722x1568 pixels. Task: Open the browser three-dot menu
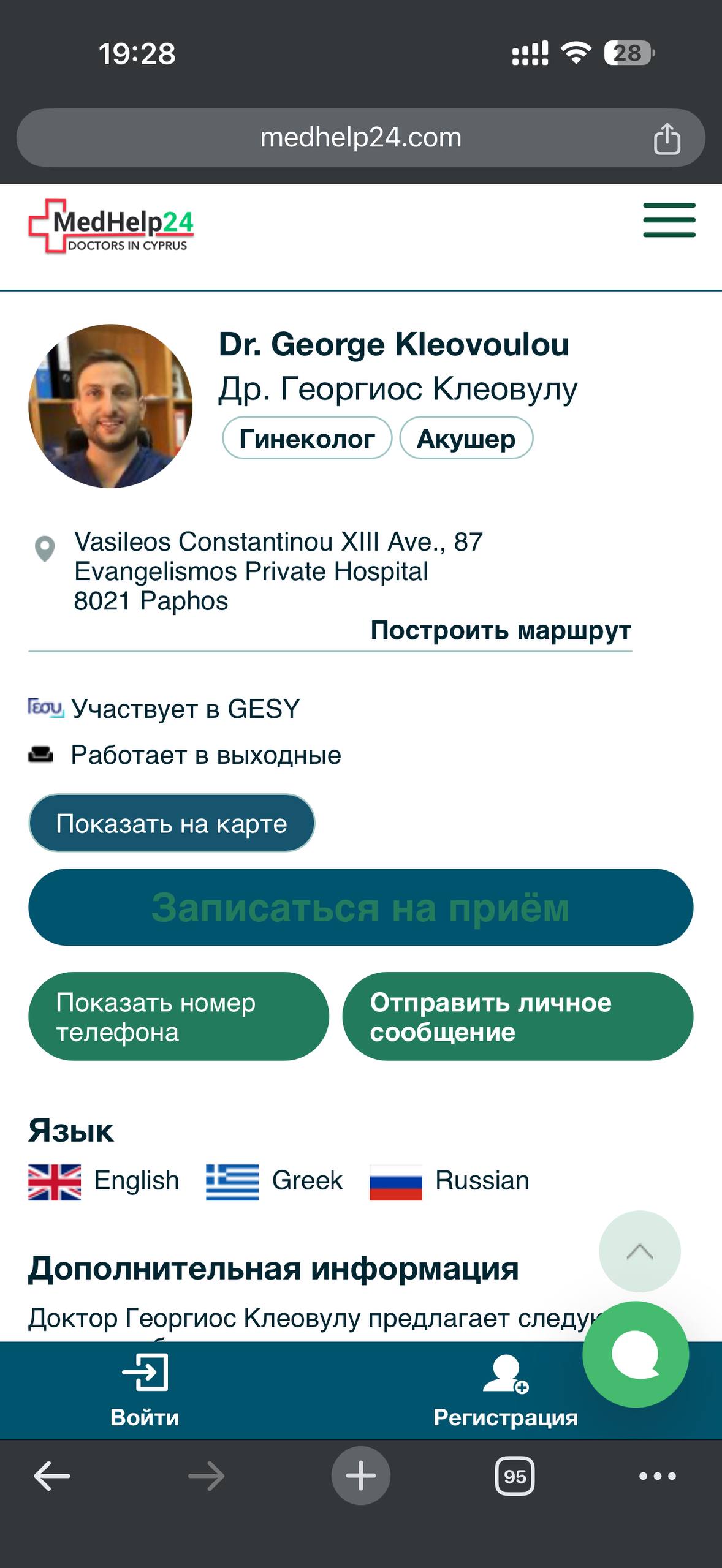point(657,1477)
